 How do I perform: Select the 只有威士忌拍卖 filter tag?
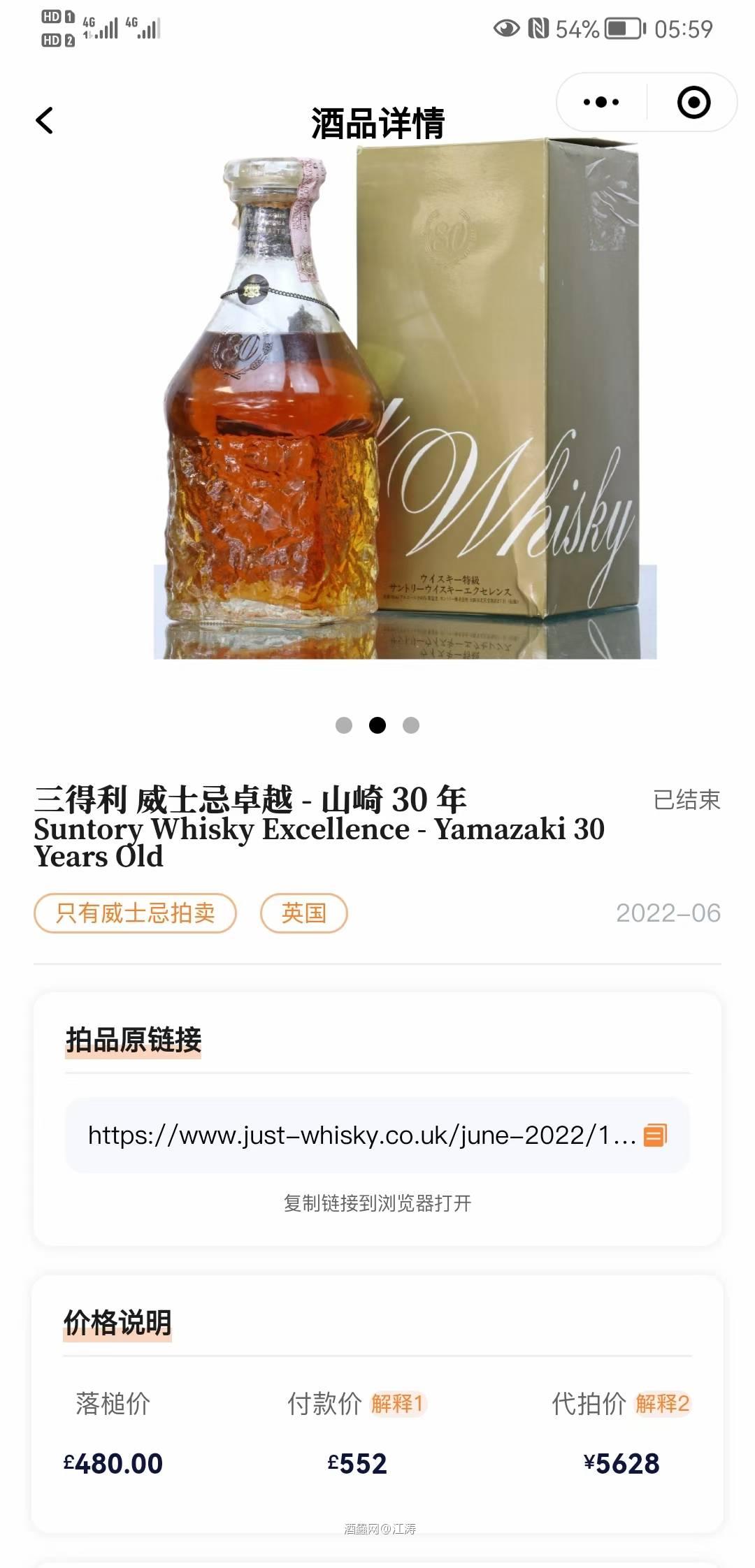135,913
